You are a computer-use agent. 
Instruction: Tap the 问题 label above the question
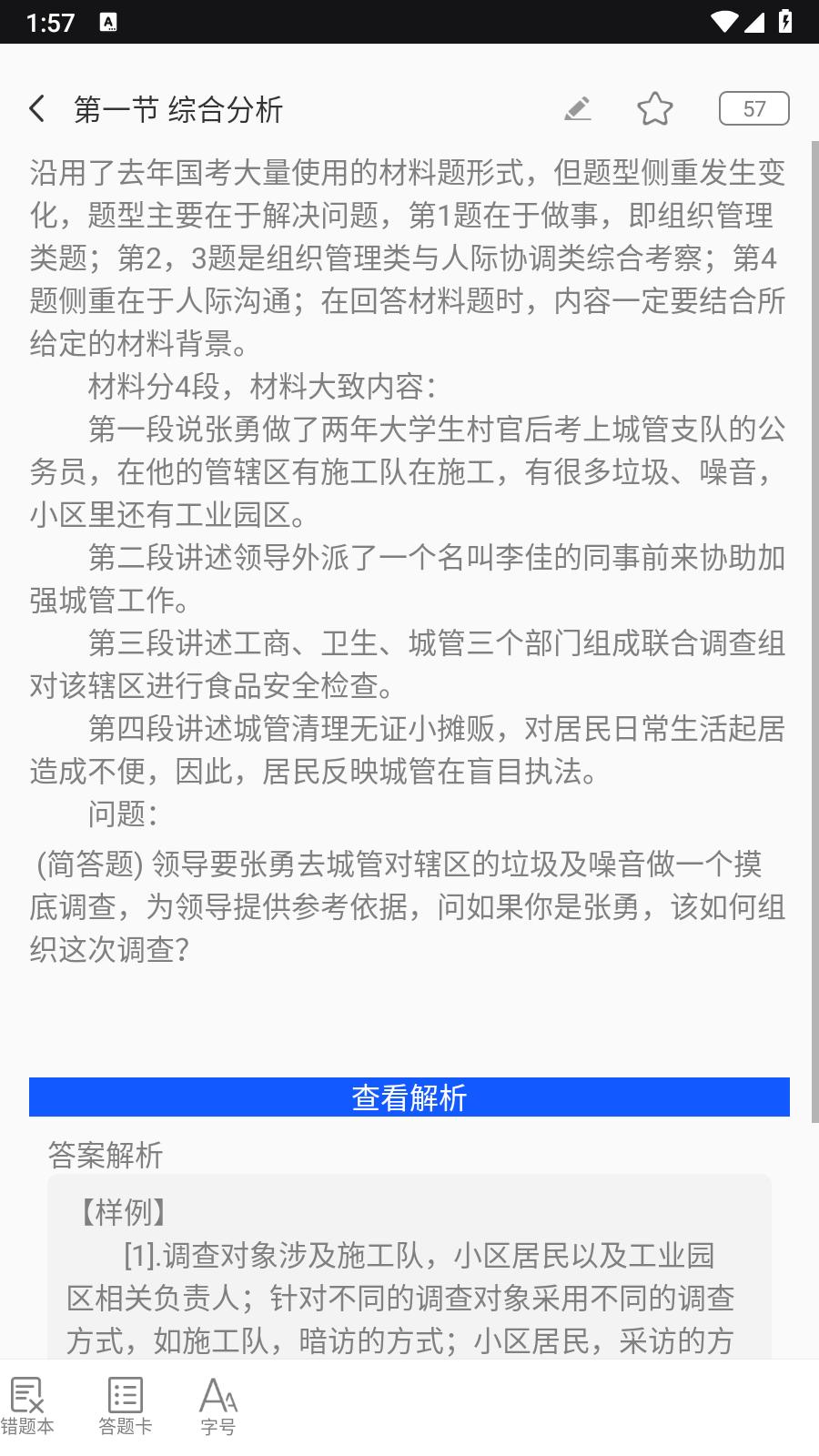pos(123,815)
